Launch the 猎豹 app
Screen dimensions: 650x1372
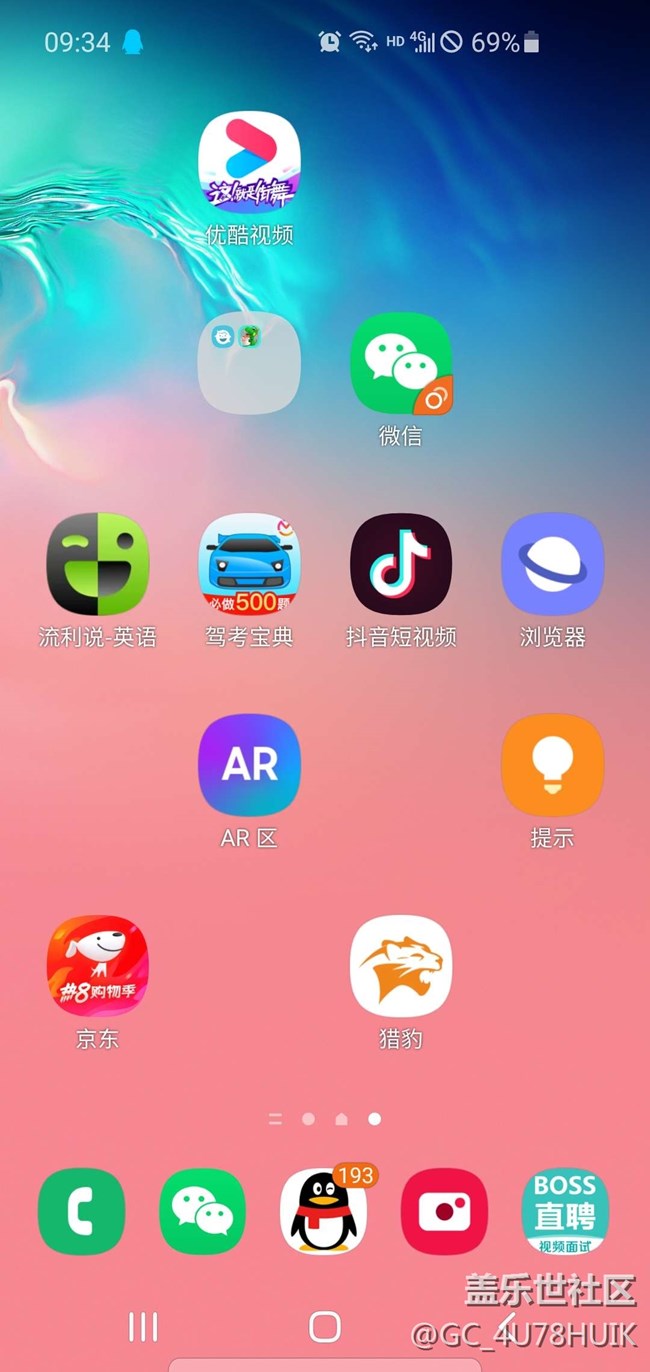pyautogui.click(x=400, y=966)
